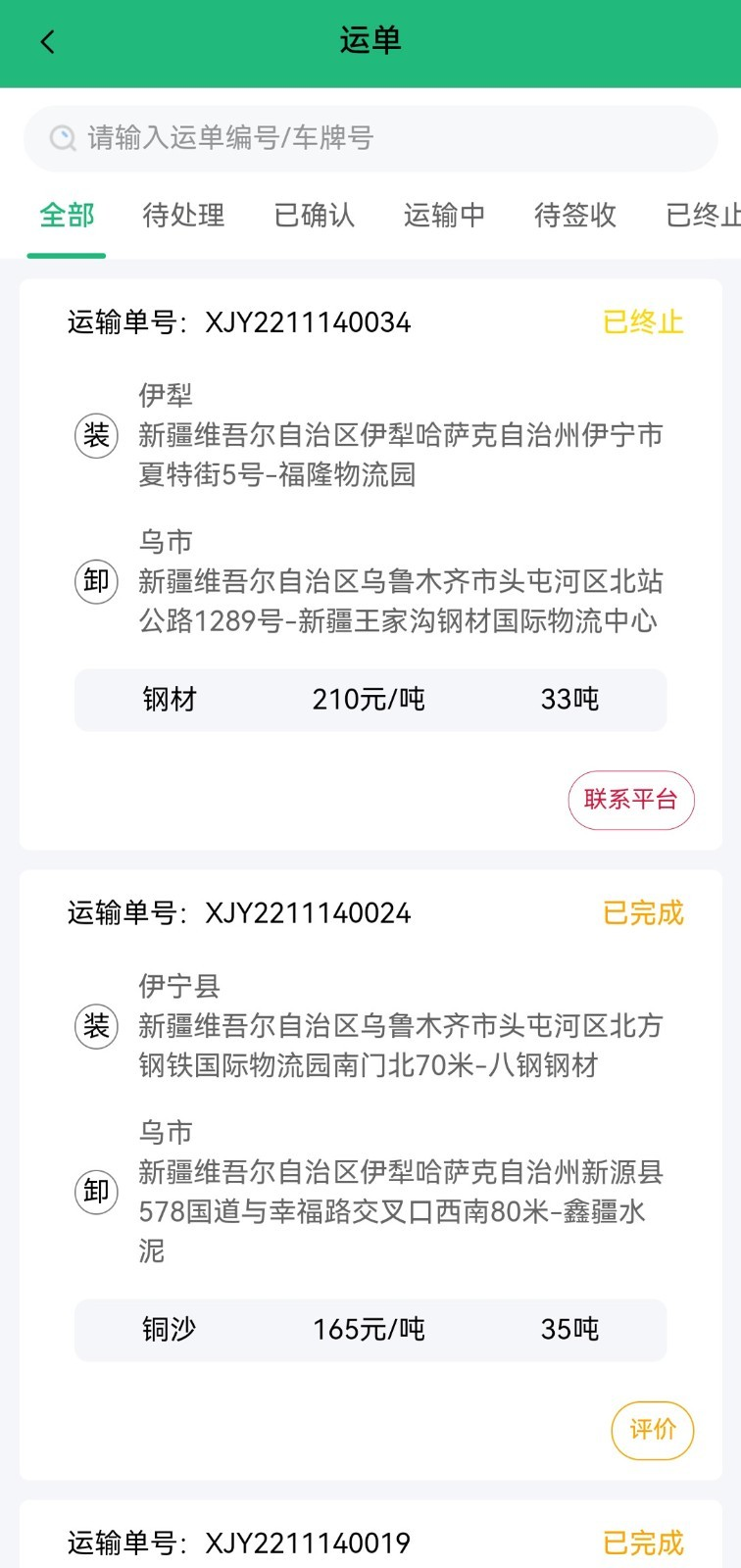Show the 已确认 waybills tab
Viewport: 741px width, 1568px height.
[x=314, y=215]
